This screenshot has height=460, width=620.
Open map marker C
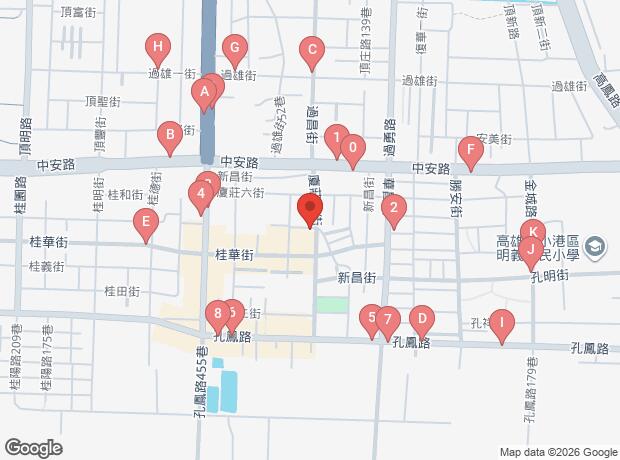pyautogui.click(x=312, y=50)
